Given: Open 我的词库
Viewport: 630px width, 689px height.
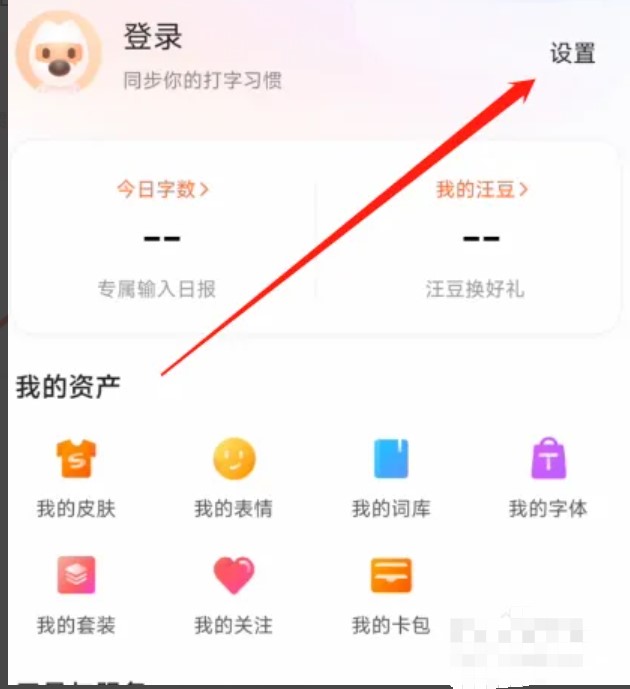Looking at the screenshot, I should (x=391, y=478).
